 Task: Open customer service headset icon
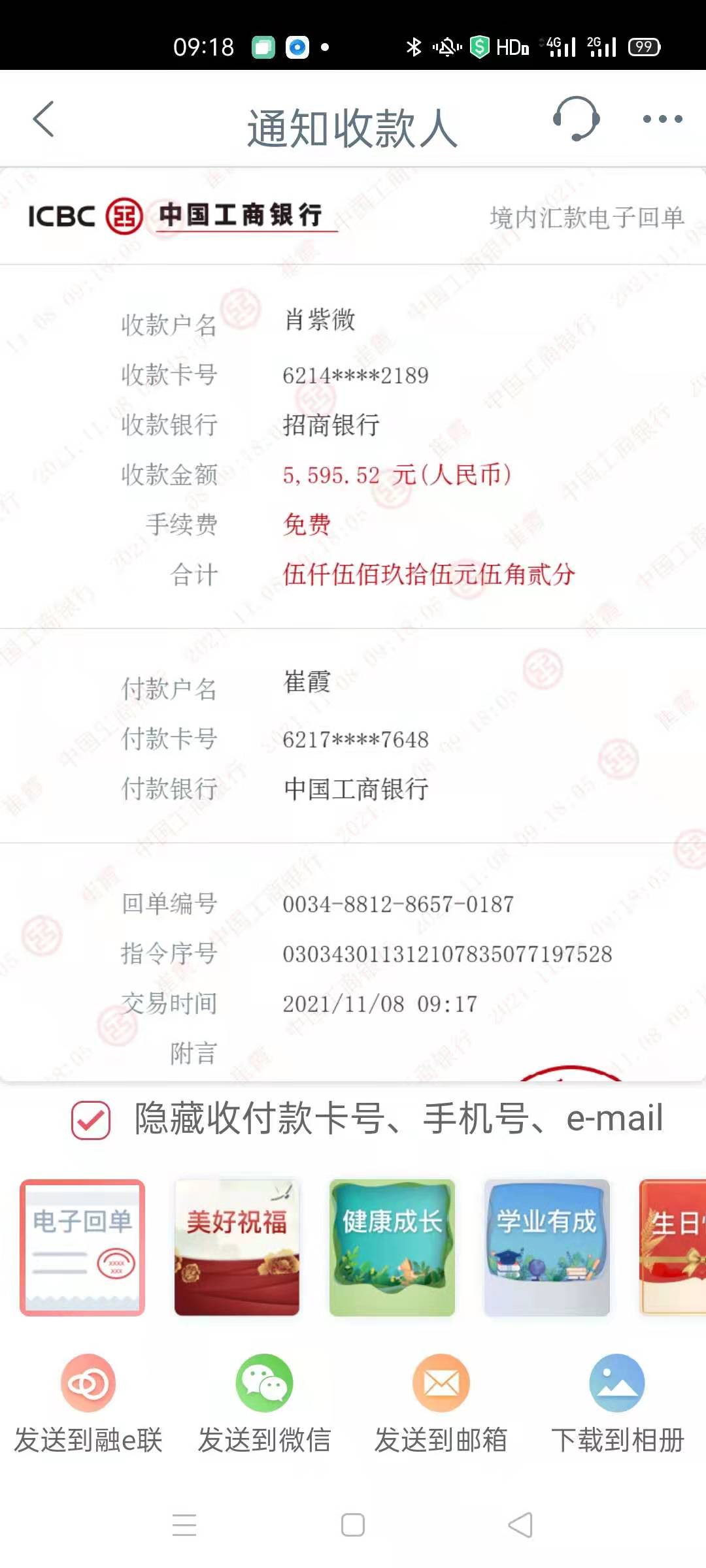pos(576,118)
